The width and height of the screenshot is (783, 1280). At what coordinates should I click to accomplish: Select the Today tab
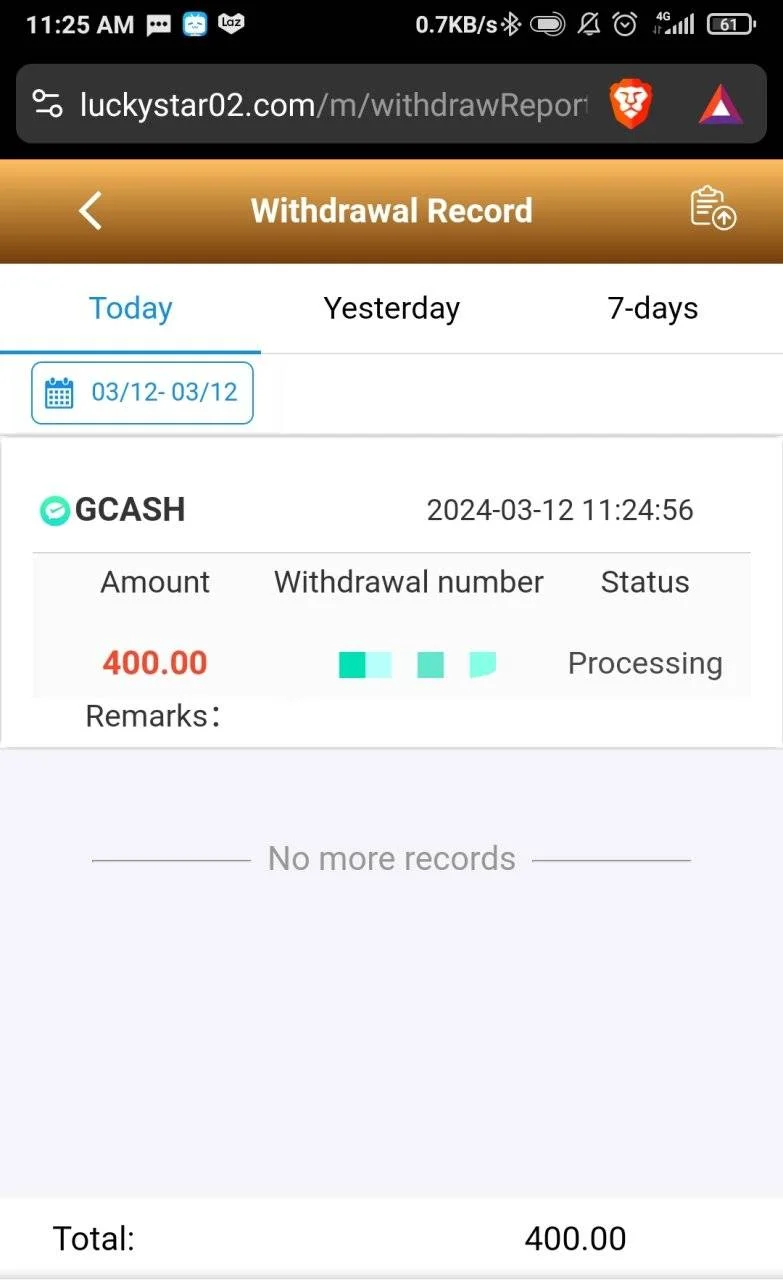[130, 308]
